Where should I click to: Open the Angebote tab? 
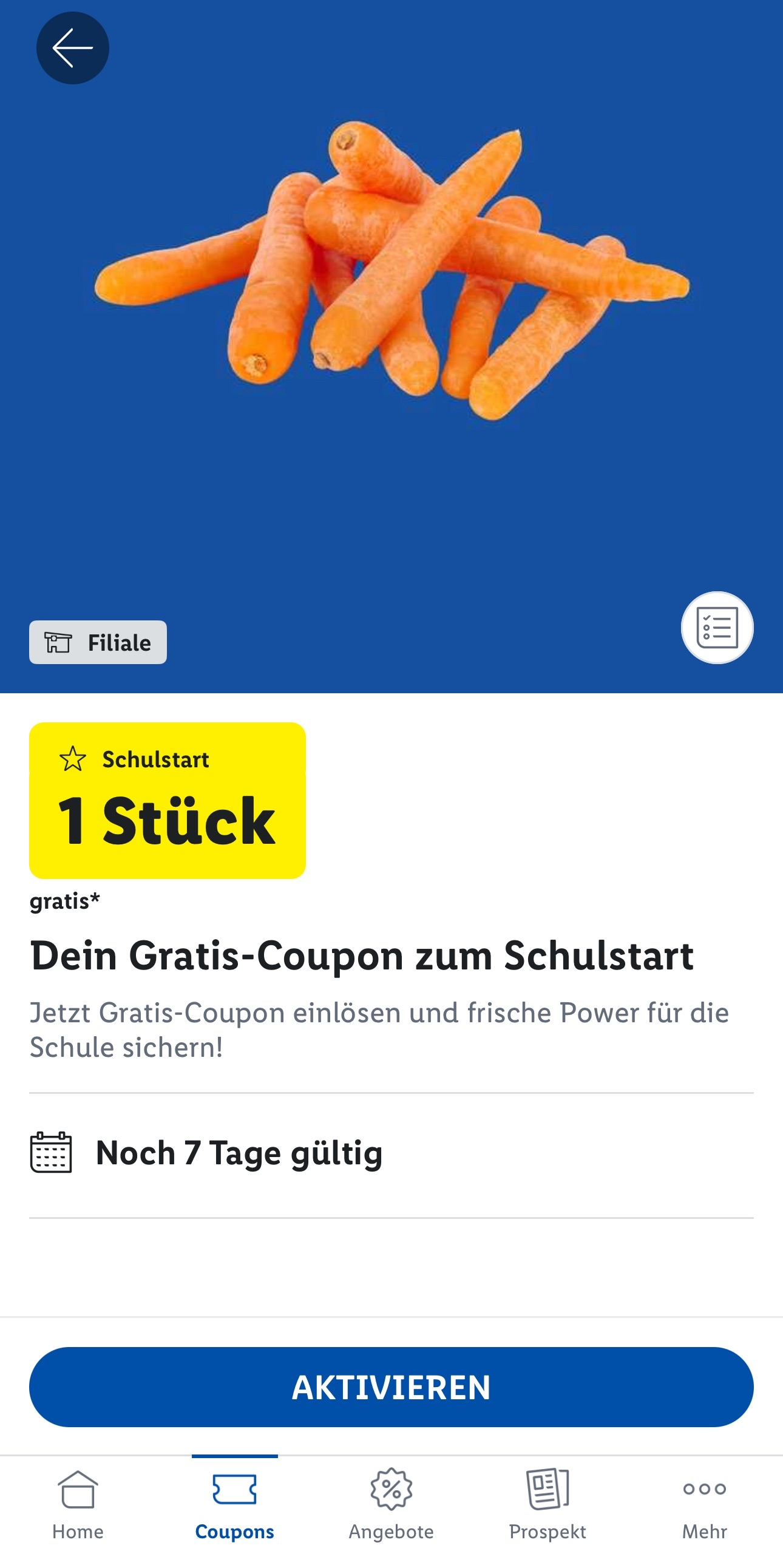[x=391, y=1505]
